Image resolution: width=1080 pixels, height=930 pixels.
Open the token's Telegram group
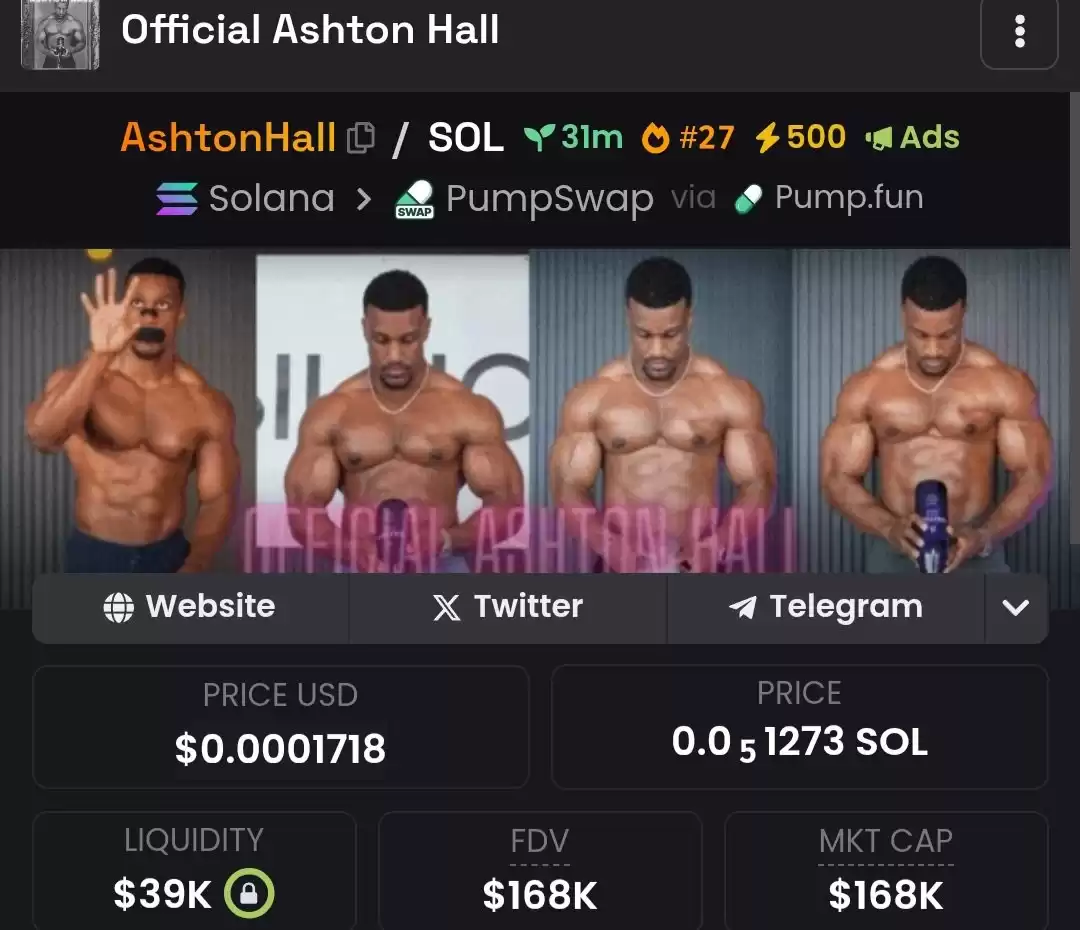tap(826, 607)
